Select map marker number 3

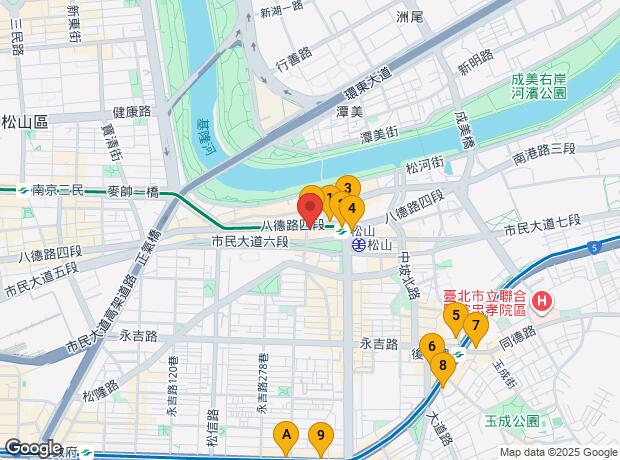coord(347,188)
